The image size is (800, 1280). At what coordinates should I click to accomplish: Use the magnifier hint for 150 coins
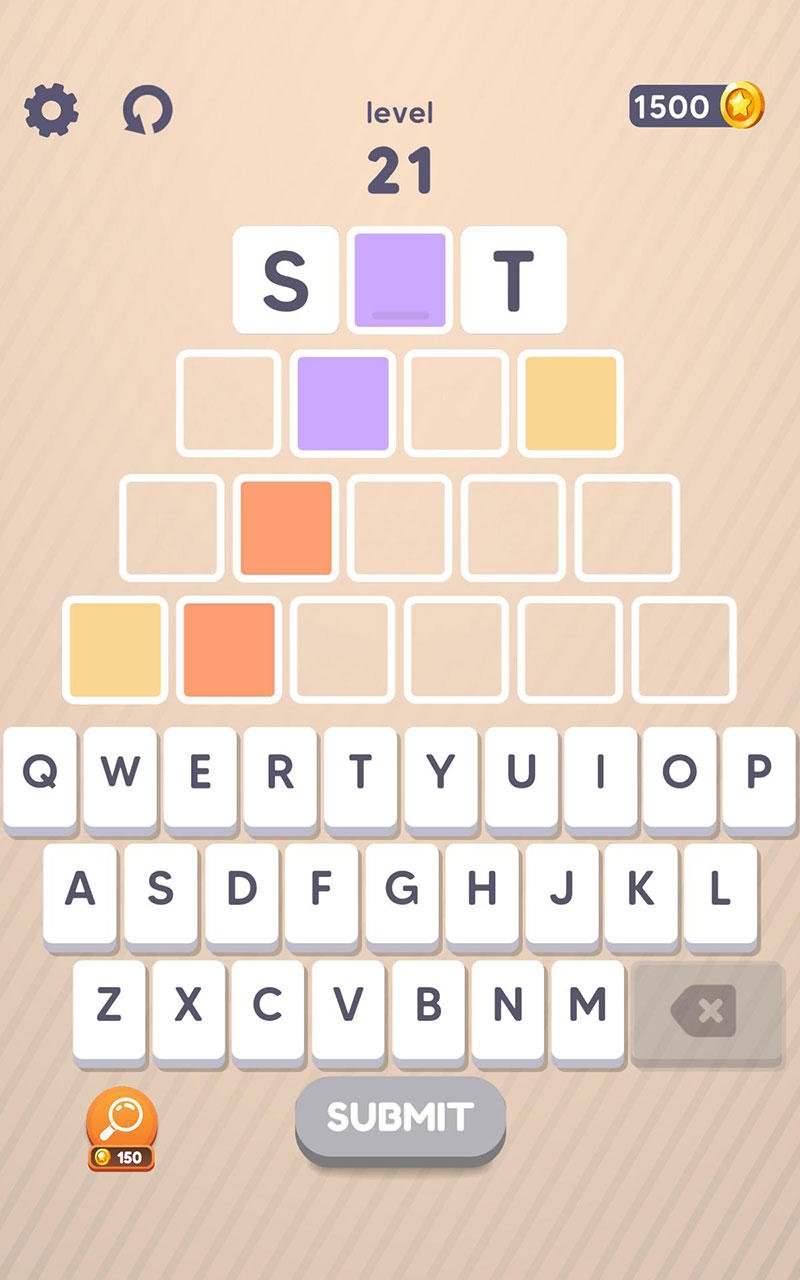121,1127
